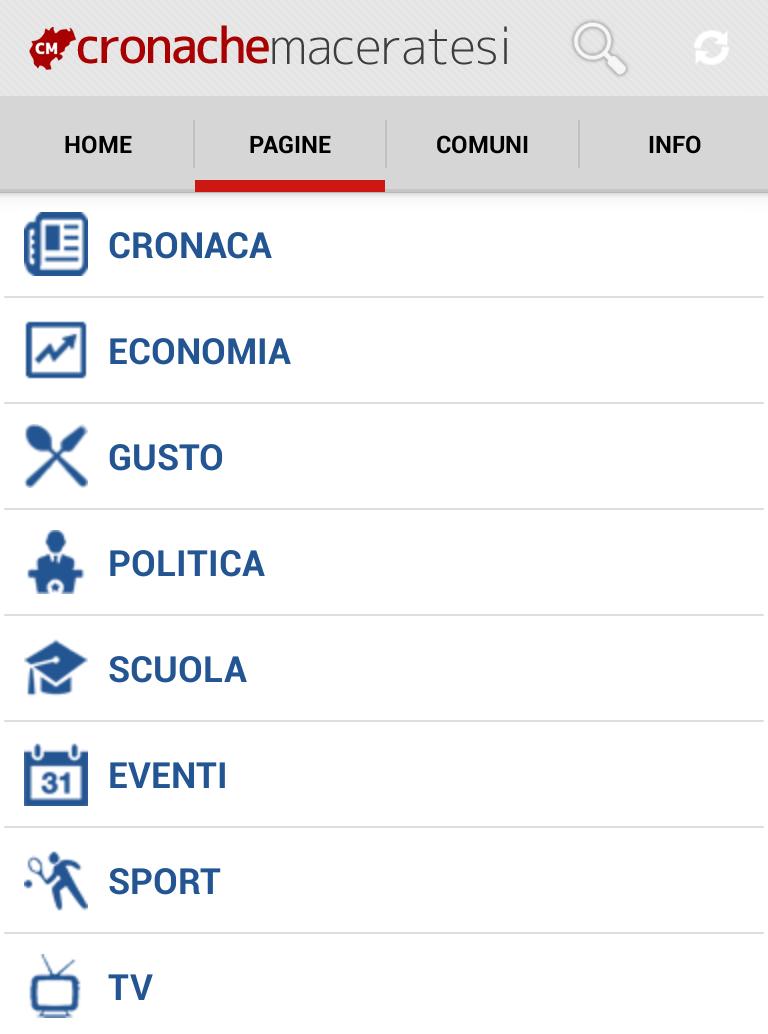Open the search magnifier icon
768x1034 pixels.
coord(598,47)
